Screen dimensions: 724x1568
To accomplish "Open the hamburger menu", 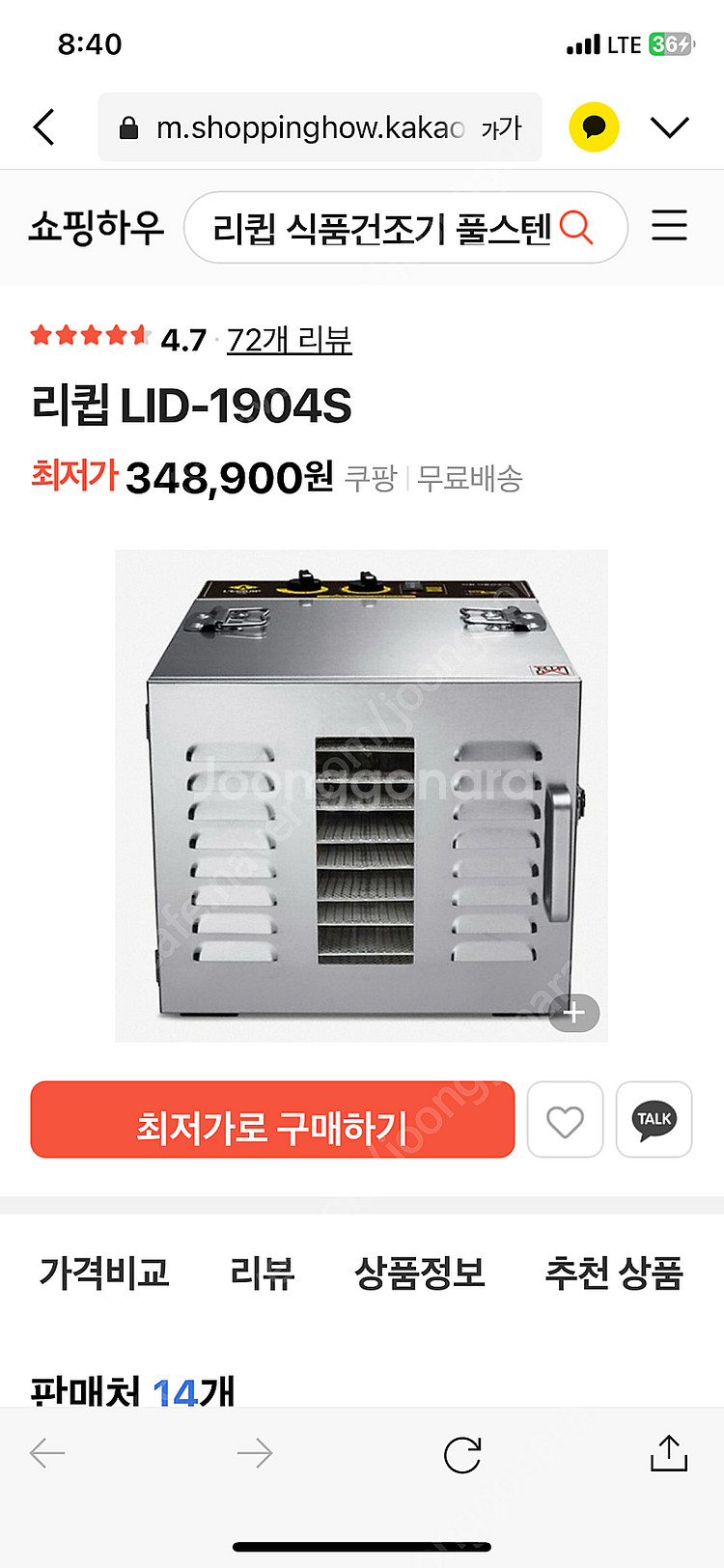I will click(669, 226).
